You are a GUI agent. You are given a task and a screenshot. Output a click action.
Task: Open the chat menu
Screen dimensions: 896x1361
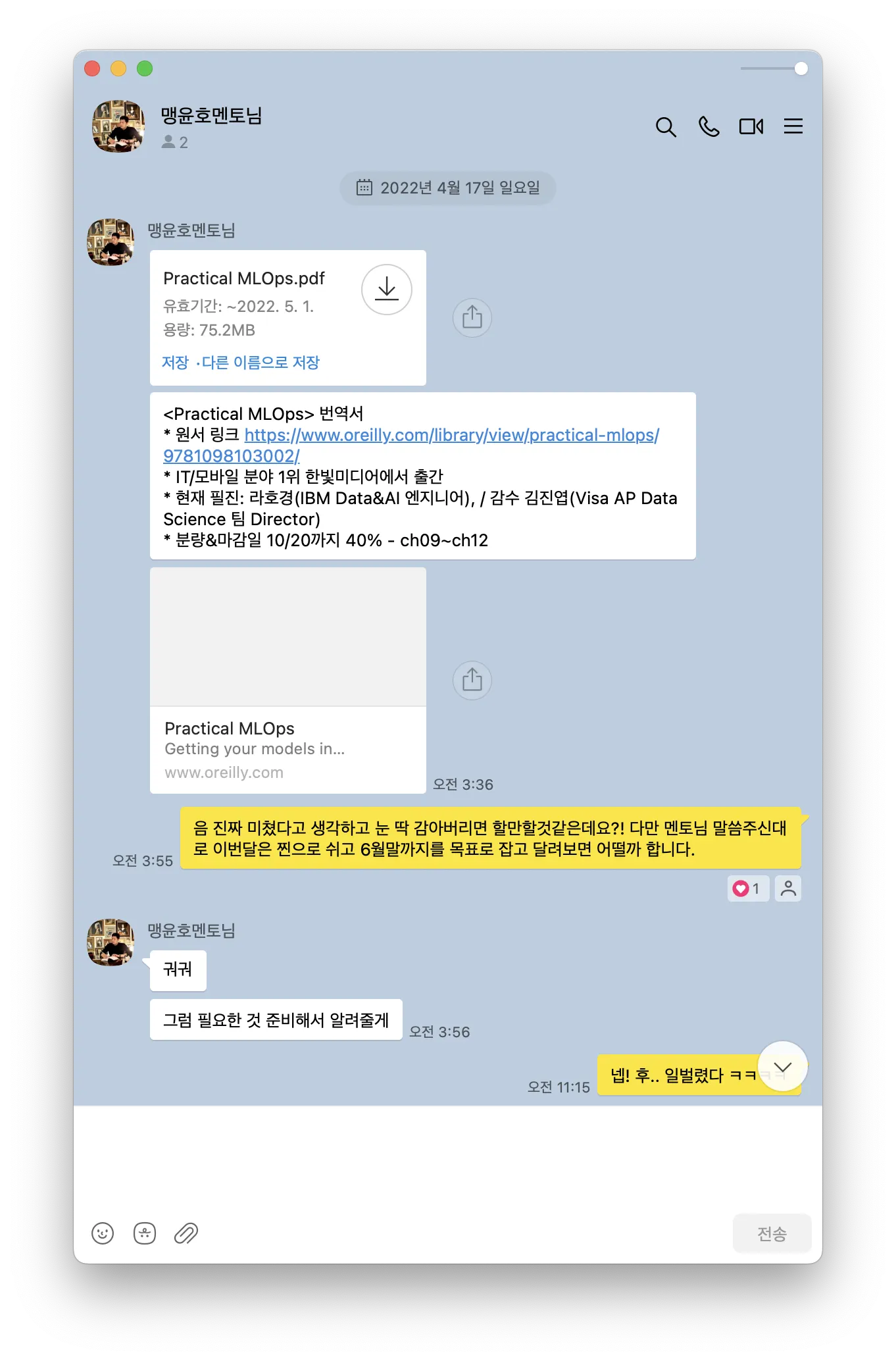click(x=793, y=126)
